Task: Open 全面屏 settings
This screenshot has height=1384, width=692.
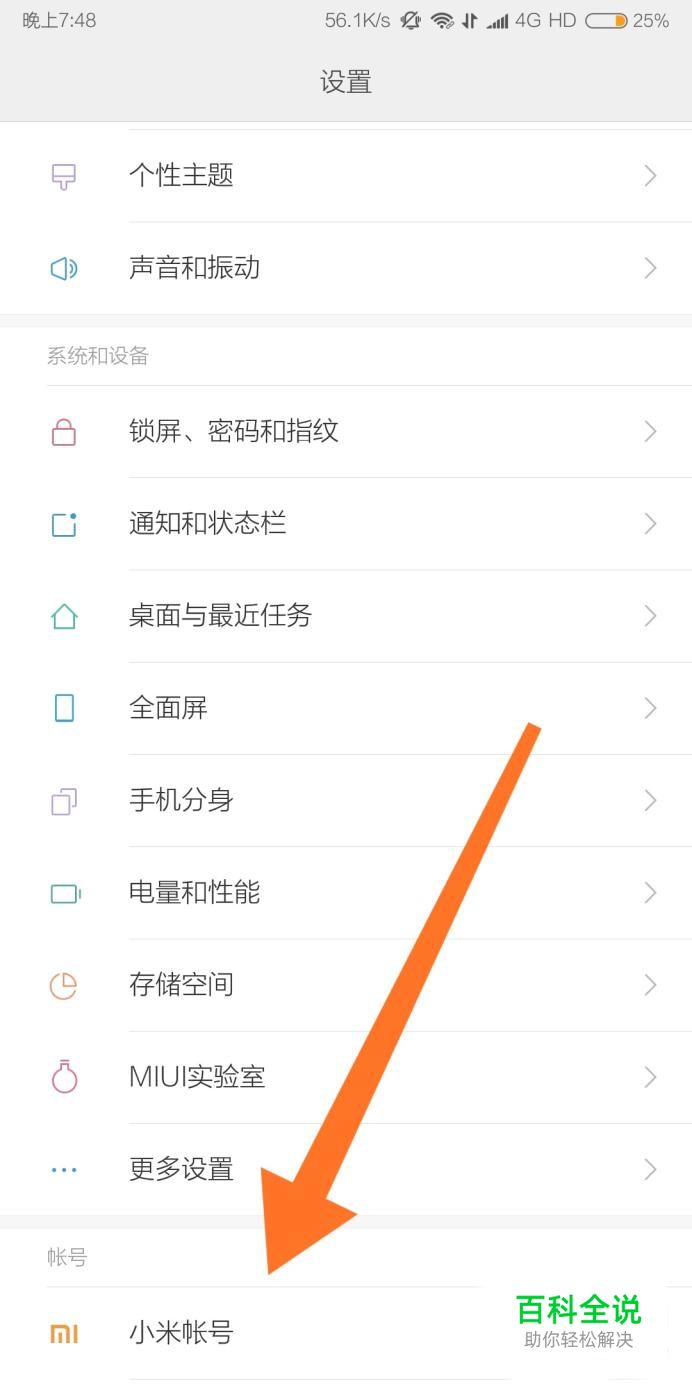Action: pos(168,708)
